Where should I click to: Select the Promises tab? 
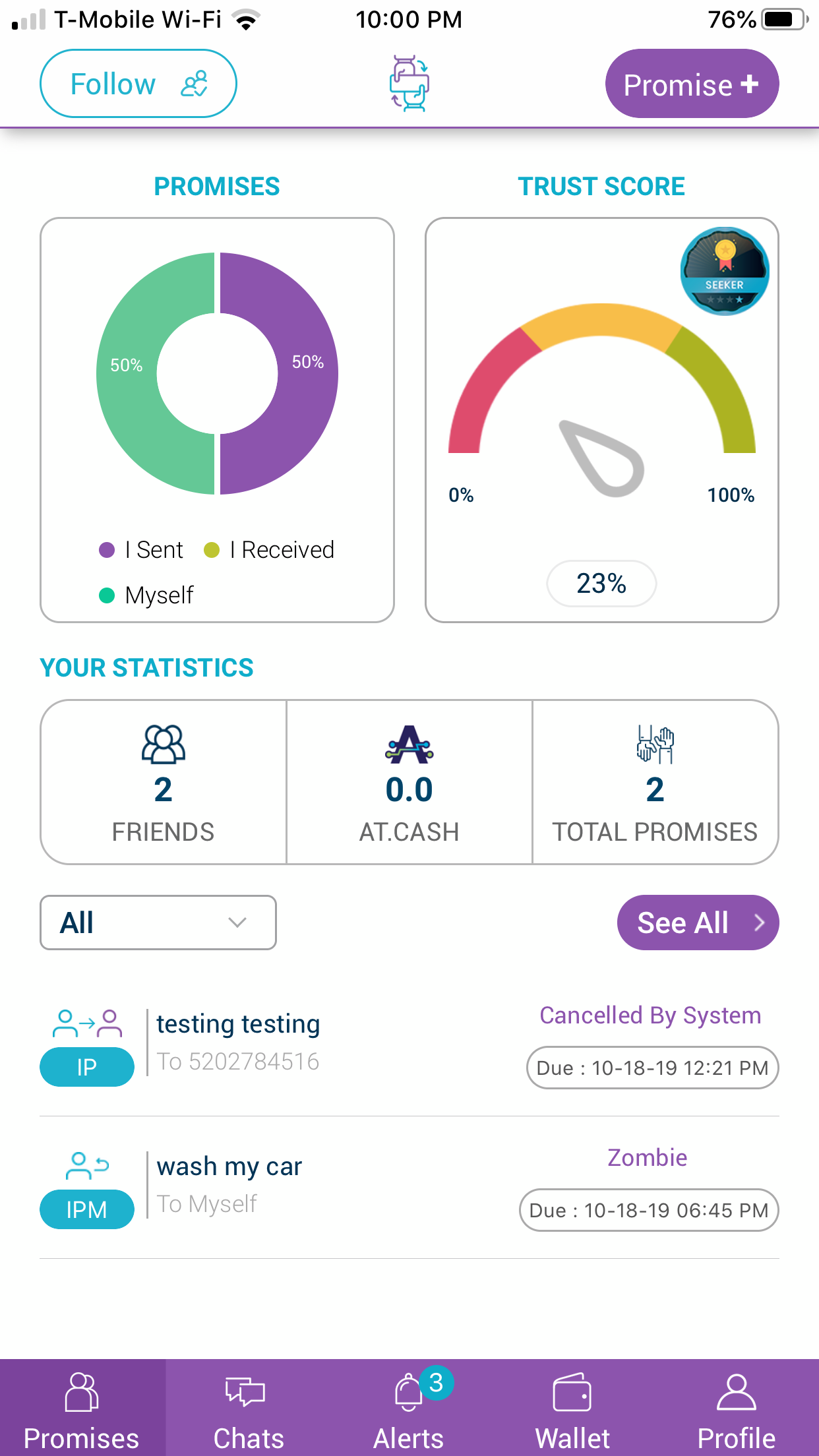(82, 1409)
